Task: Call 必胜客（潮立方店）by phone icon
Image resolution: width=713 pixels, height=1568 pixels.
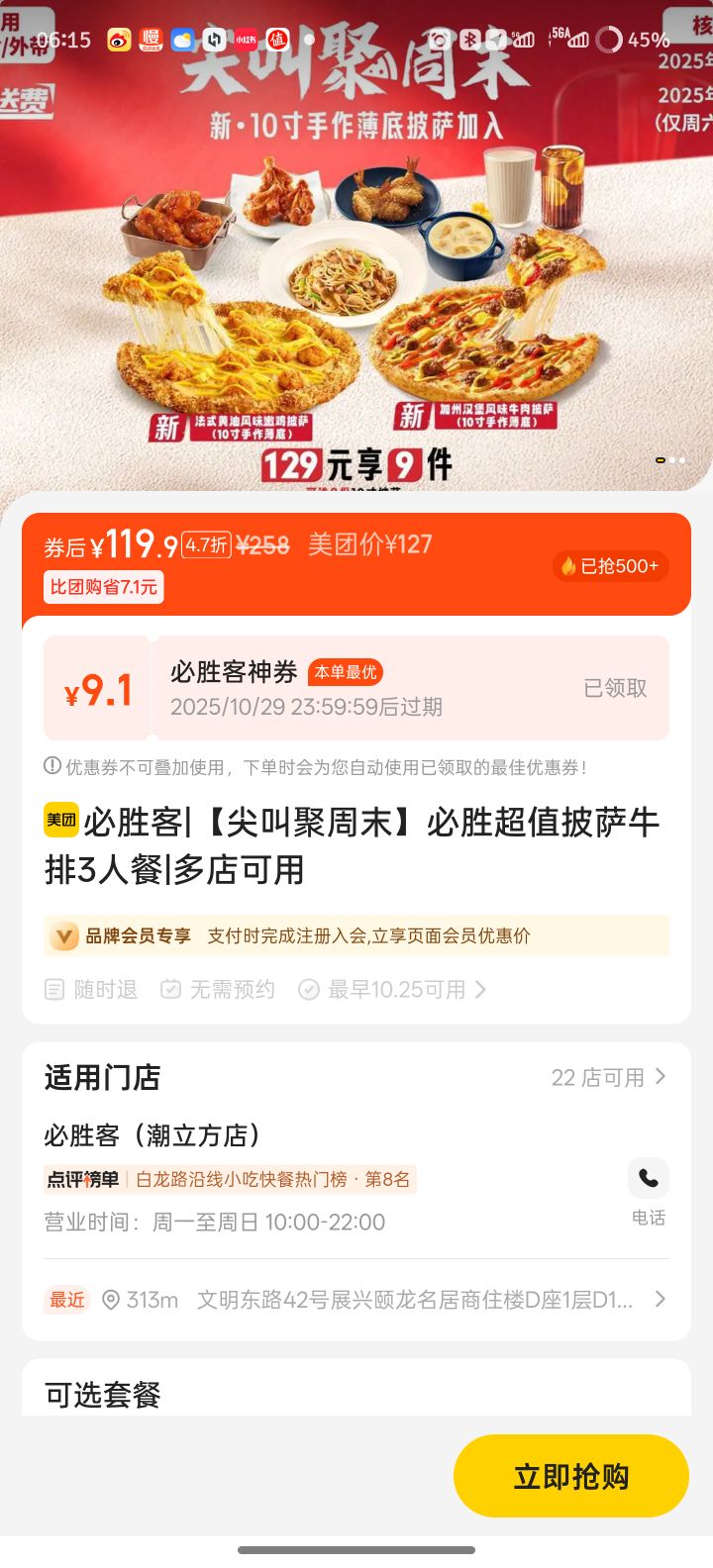Action: 649,1179
